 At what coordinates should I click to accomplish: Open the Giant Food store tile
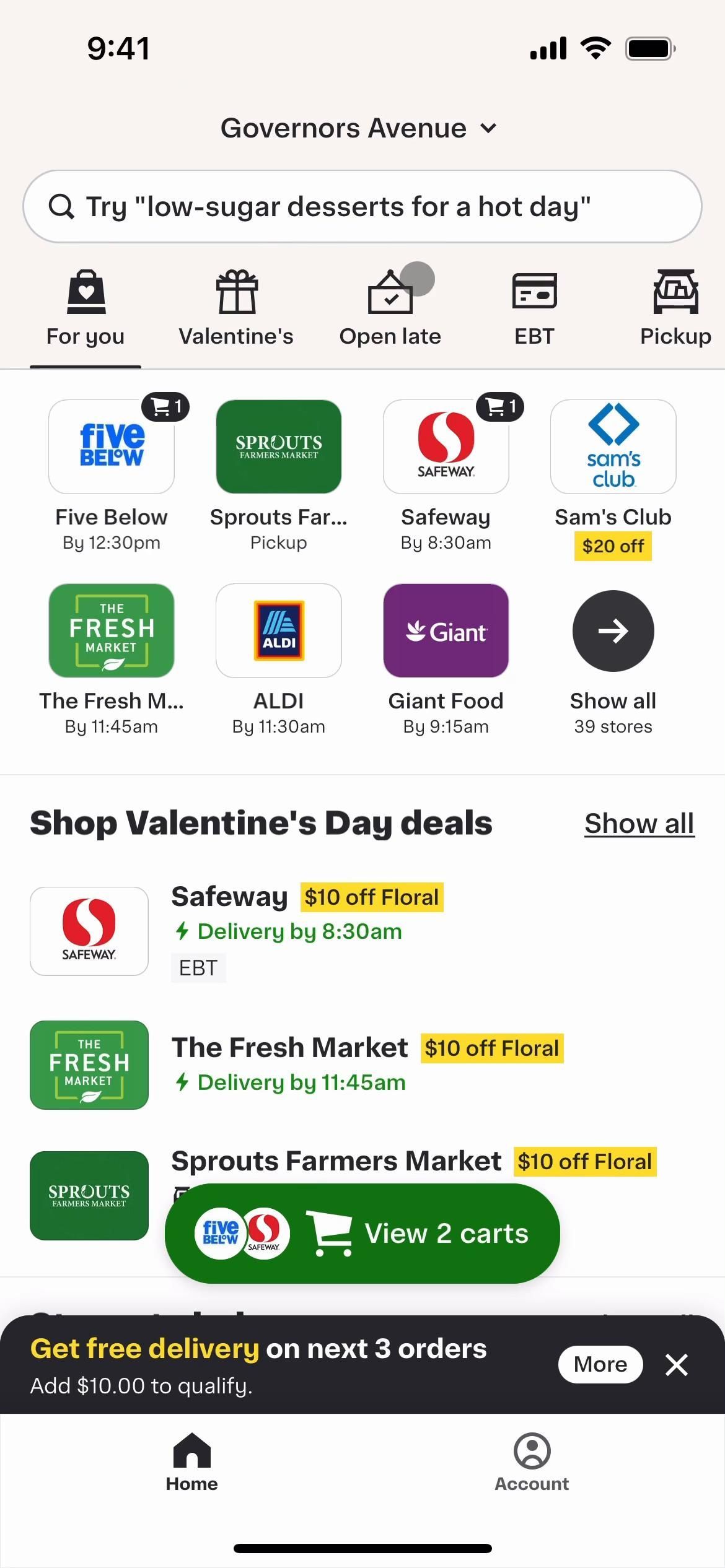(x=446, y=631)
